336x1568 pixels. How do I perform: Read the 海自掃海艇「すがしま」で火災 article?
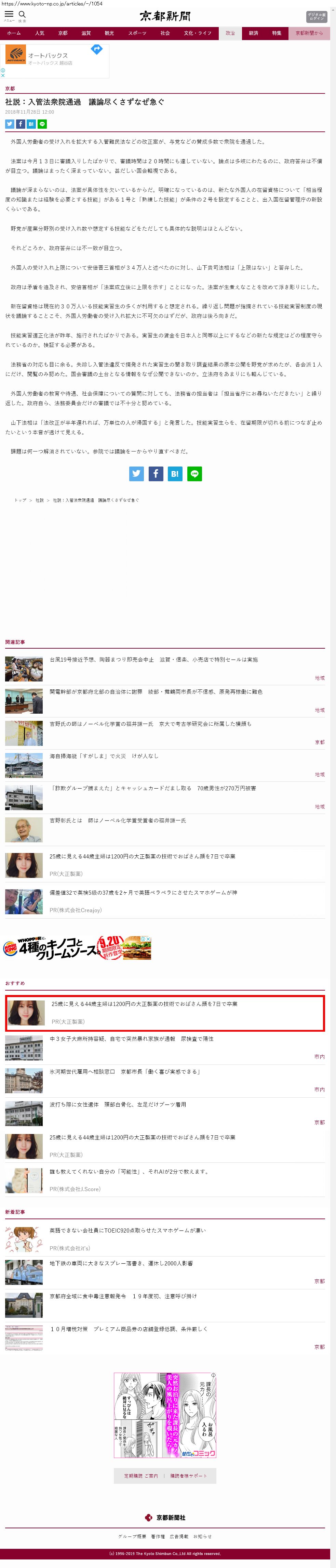104,755
